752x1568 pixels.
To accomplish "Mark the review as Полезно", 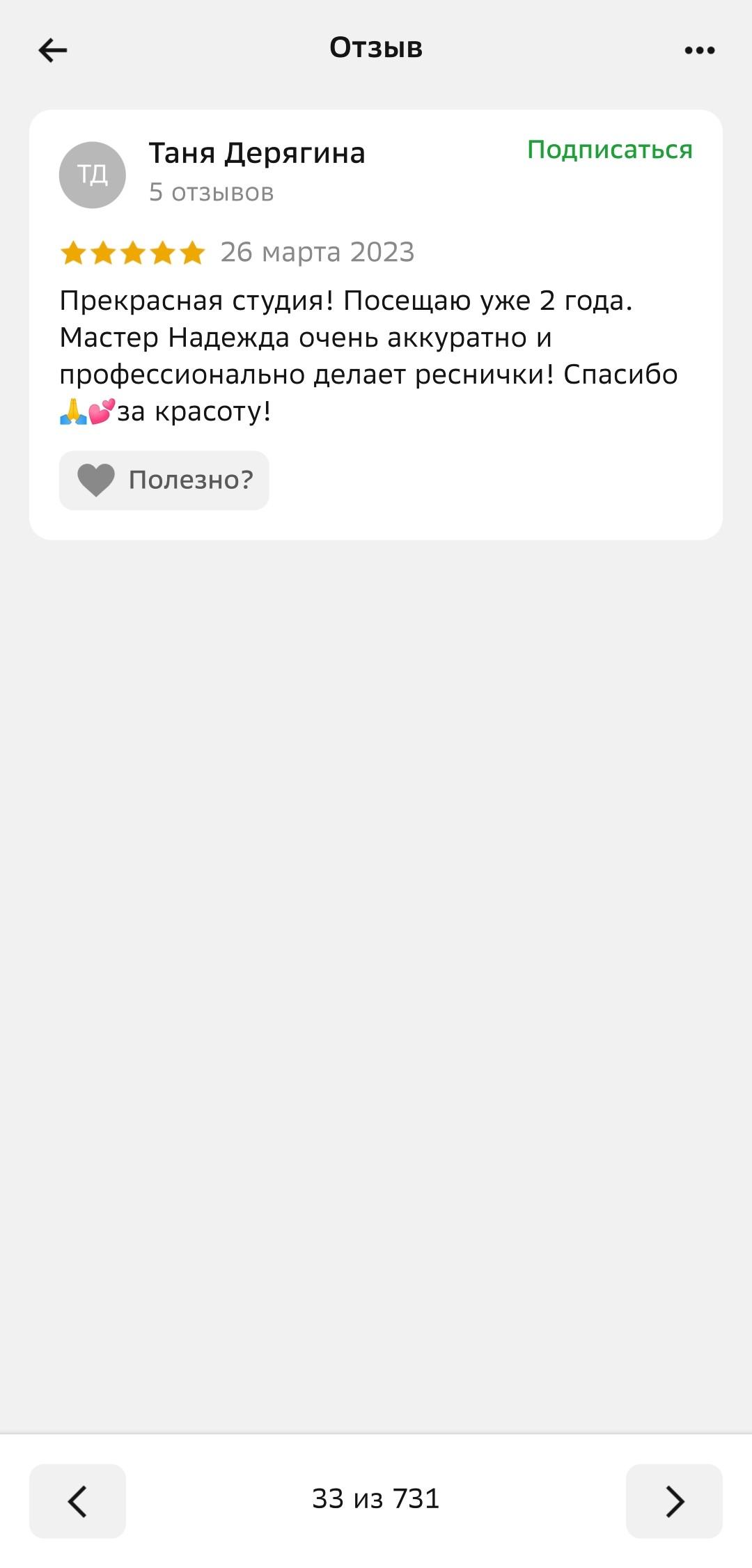I will coord(164,480).
